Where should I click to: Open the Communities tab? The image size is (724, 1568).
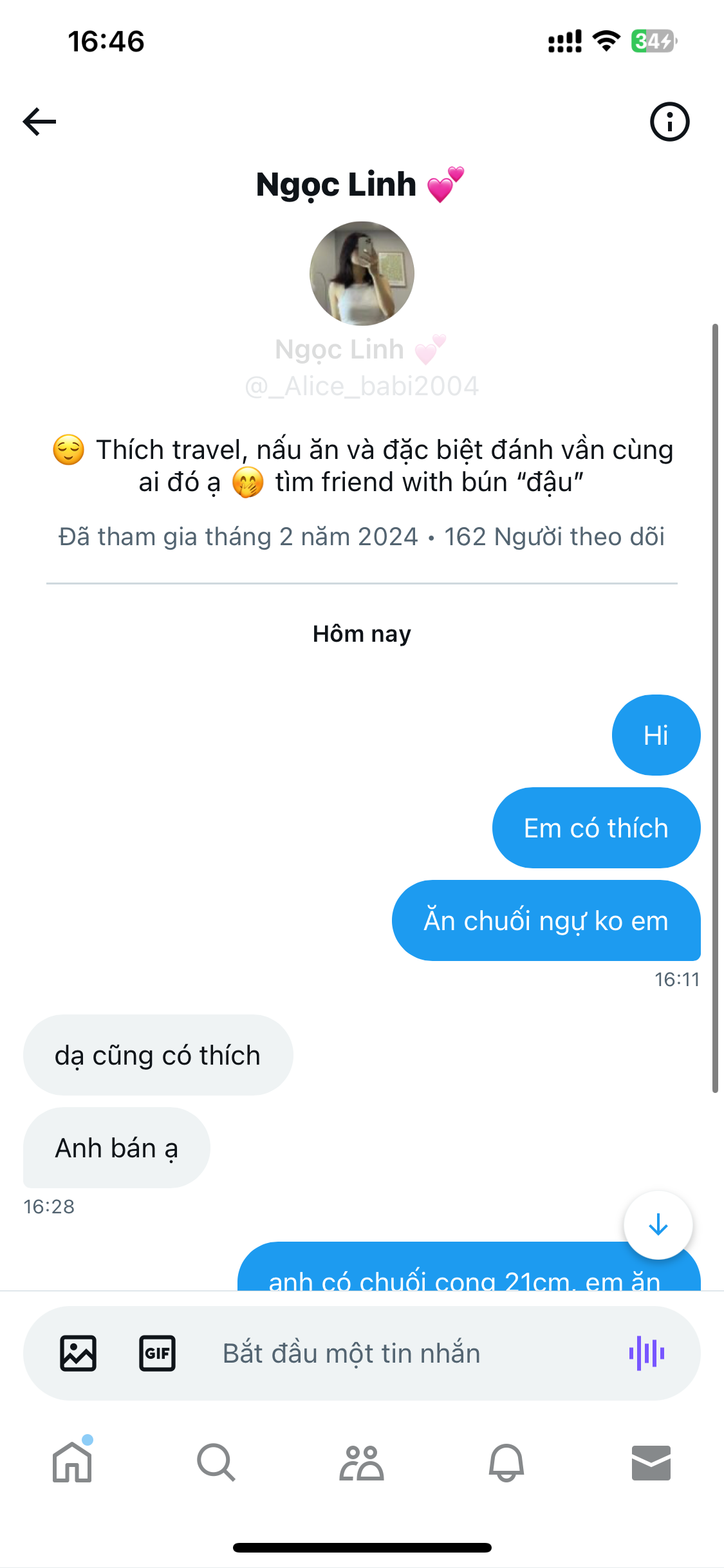362,1462
